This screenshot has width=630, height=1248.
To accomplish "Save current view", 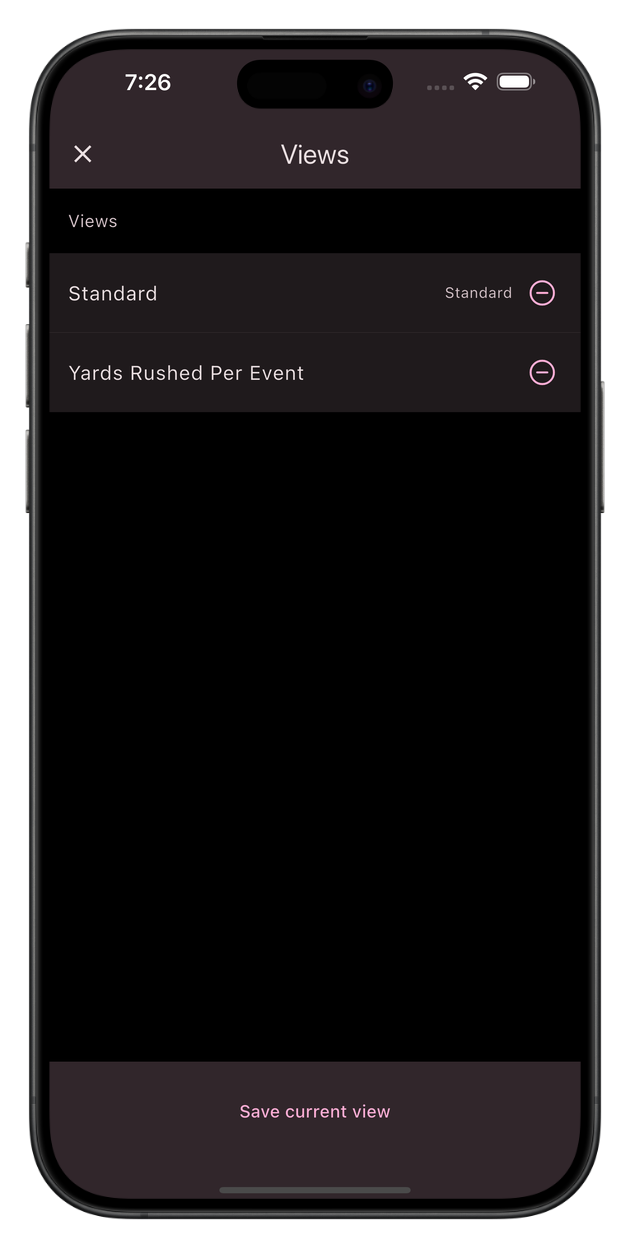I will pyautogui.click(x=315, y=1112).
